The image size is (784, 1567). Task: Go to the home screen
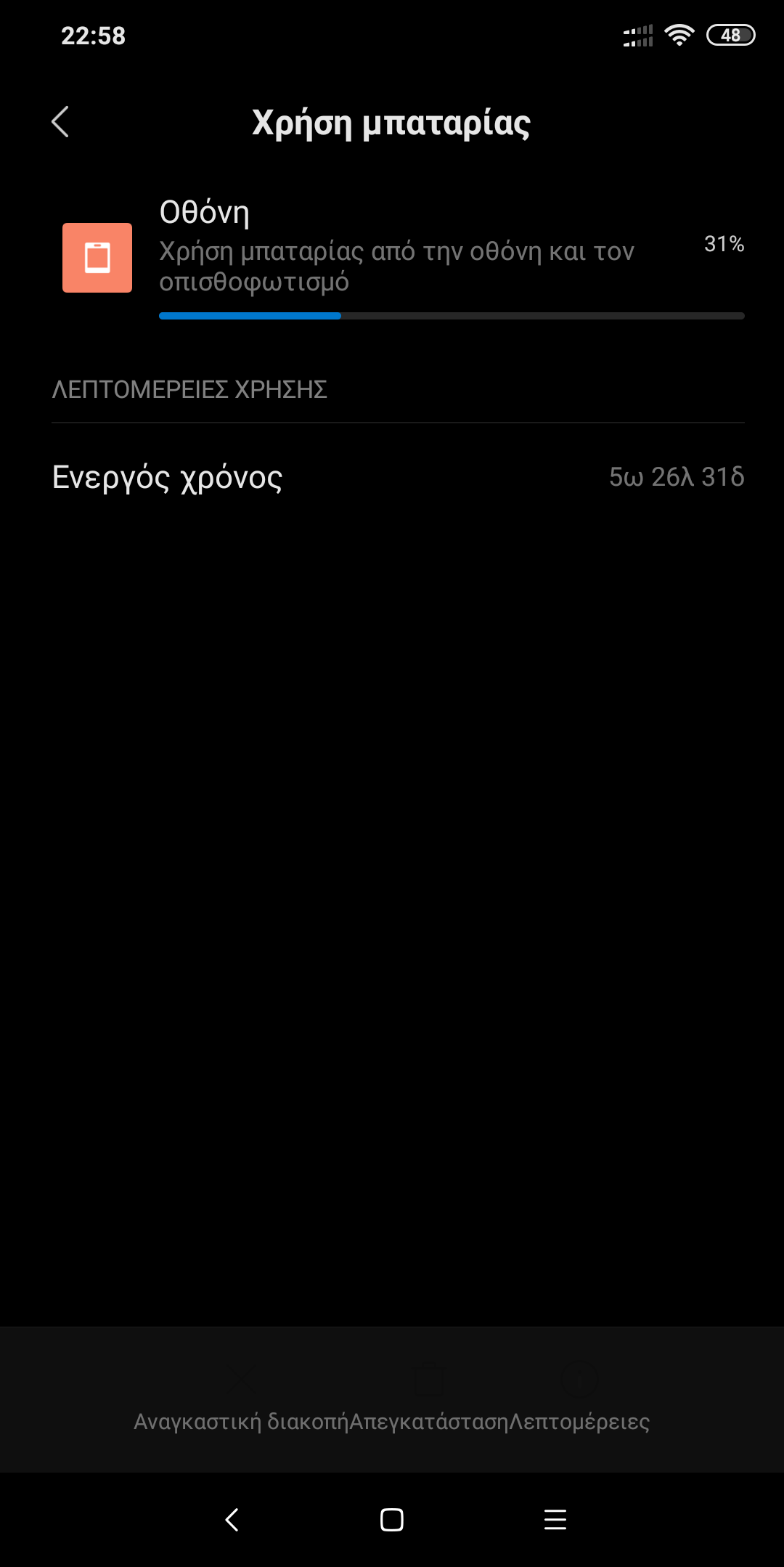[391, 1519]
